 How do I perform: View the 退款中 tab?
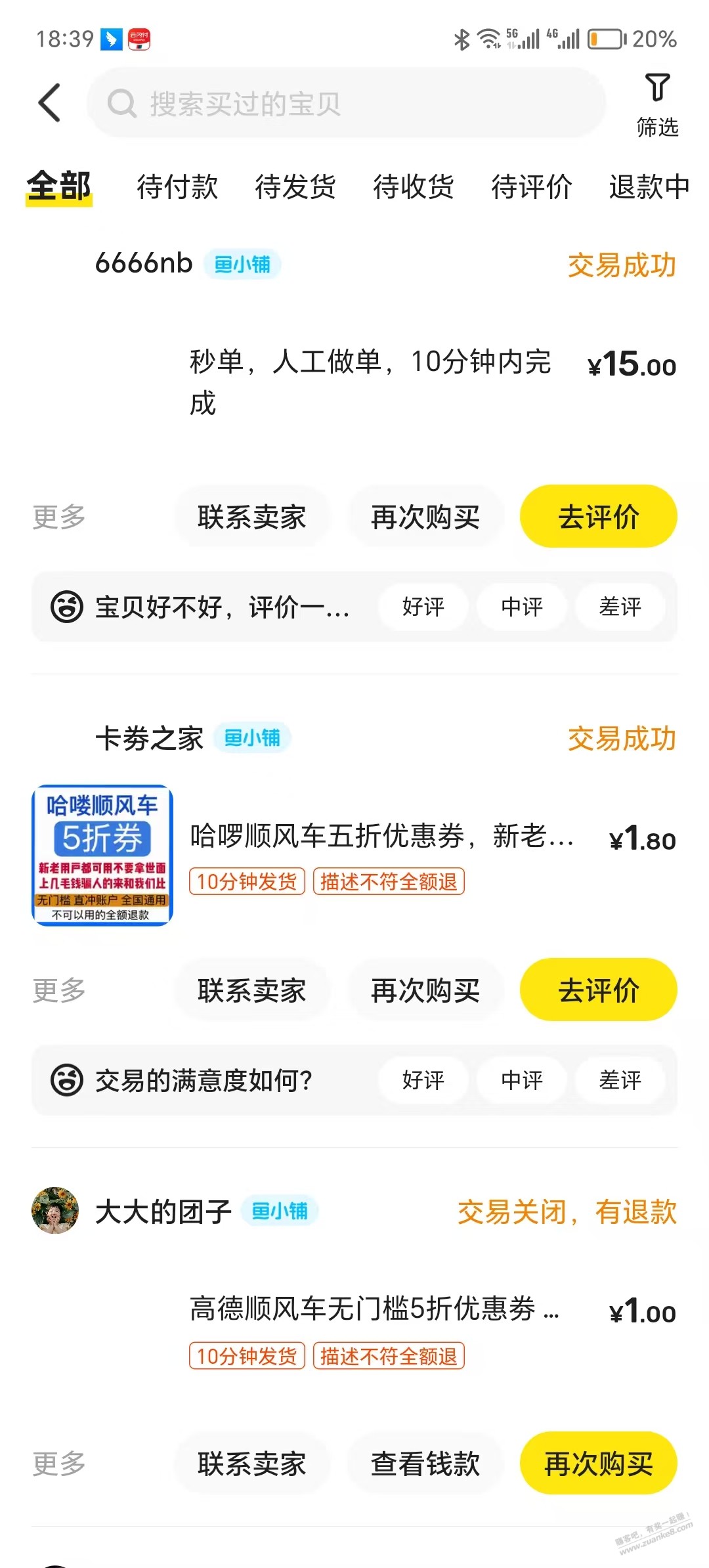(x=649, y=187)
